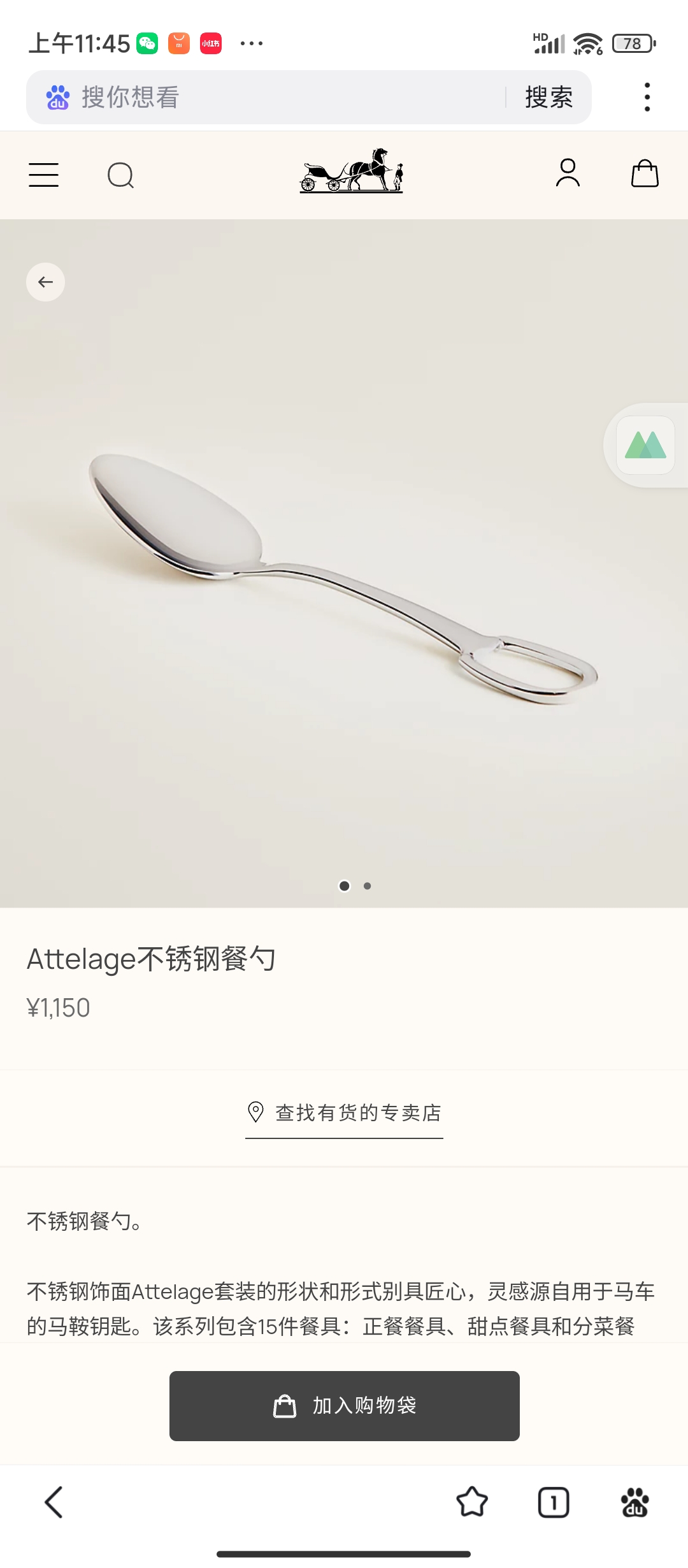688x1568 pixels.
Task: Open 查找有货的专卖店 store finder link
Action: tap(345, 1113)
